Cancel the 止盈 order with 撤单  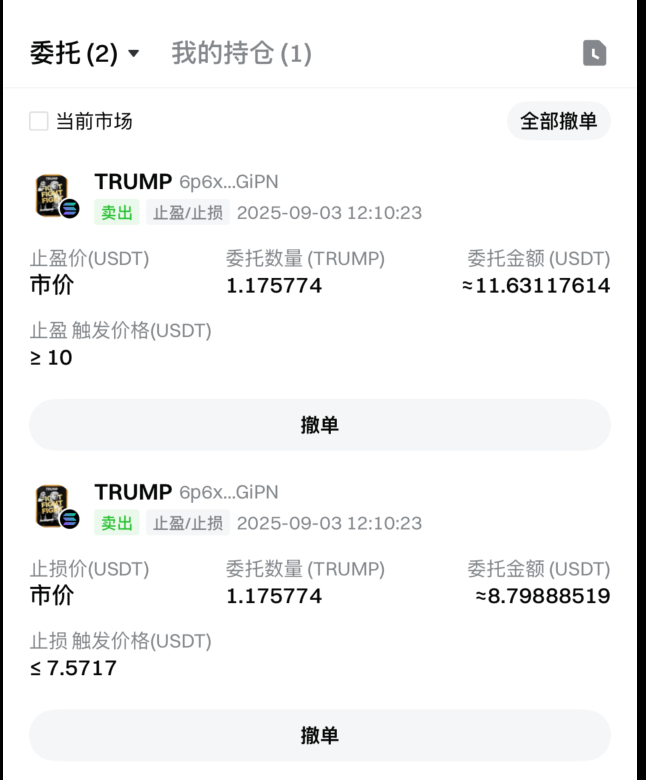pos(320,425)
